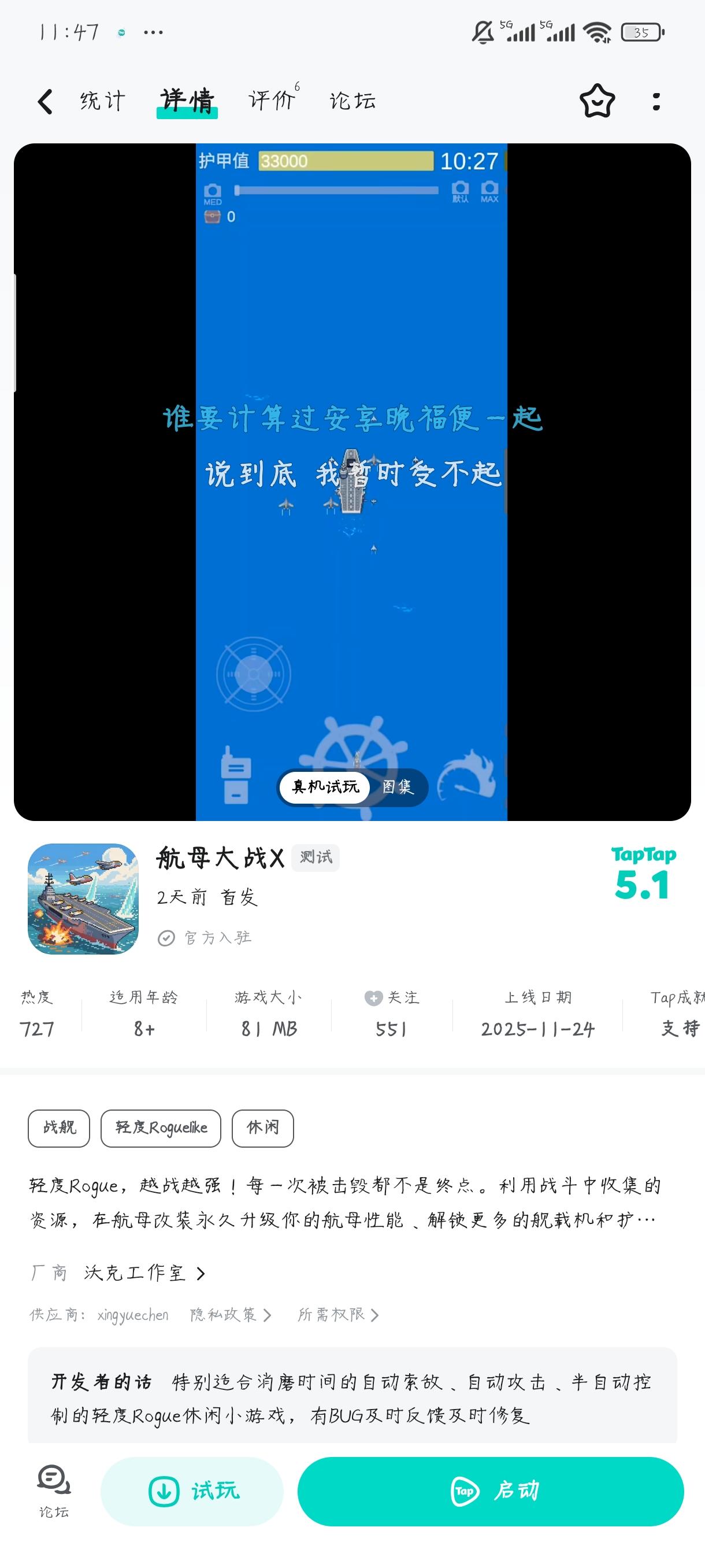
Task: Tap the download icon inside the 试玩 button
Action: [163, 1492]
